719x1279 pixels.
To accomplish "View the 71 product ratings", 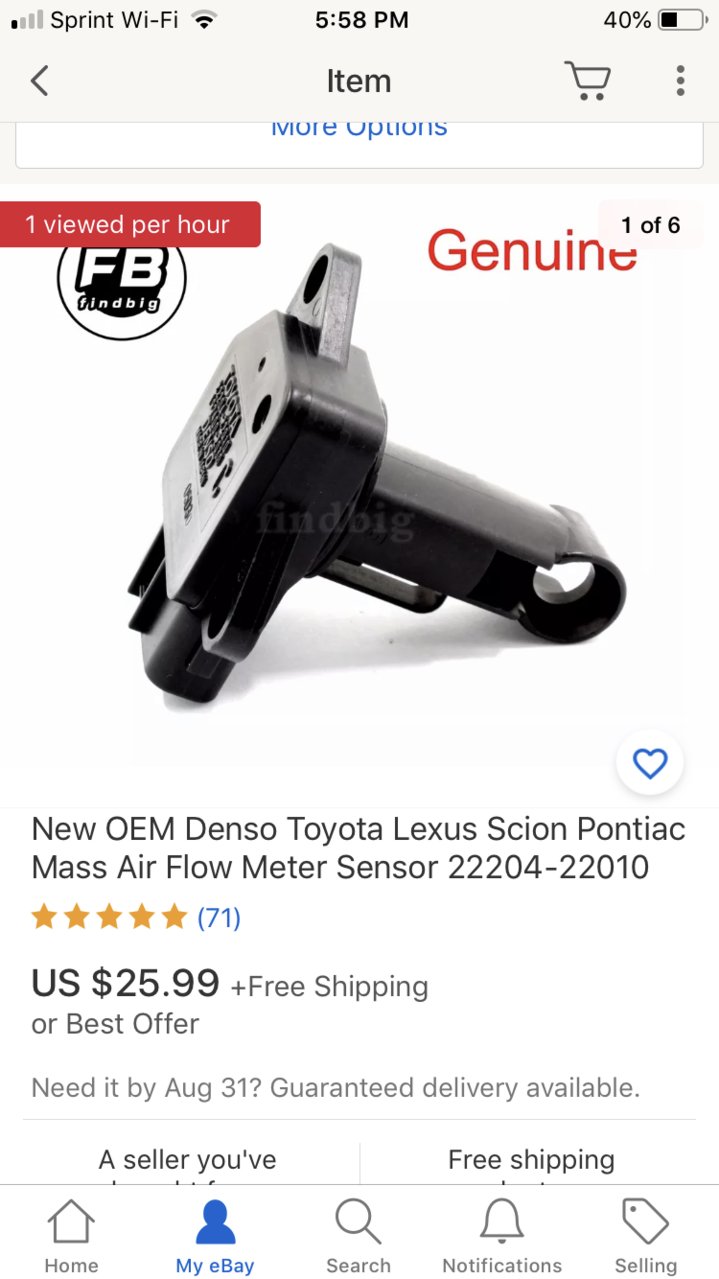I will pyautogui.click(x=218, y=917).
